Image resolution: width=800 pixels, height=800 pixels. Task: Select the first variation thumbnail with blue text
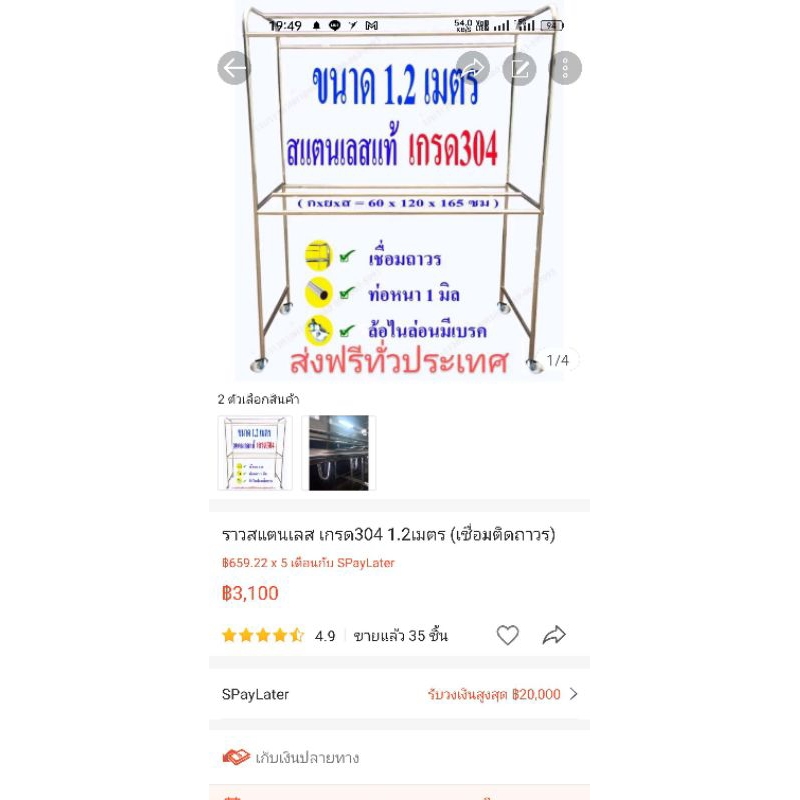coord(255,453)
